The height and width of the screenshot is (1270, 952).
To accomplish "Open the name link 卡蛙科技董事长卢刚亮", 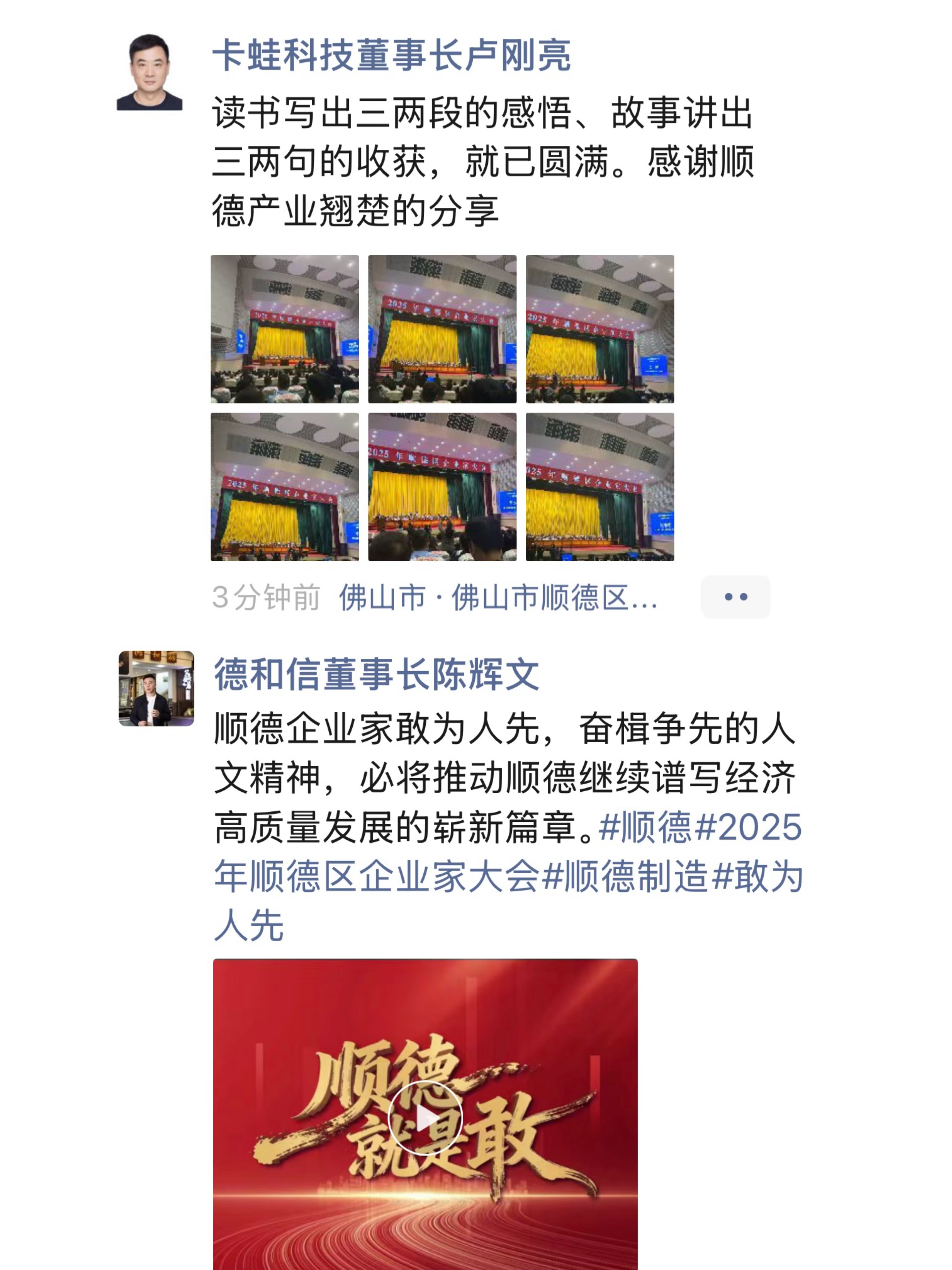I will click(391, 56).
